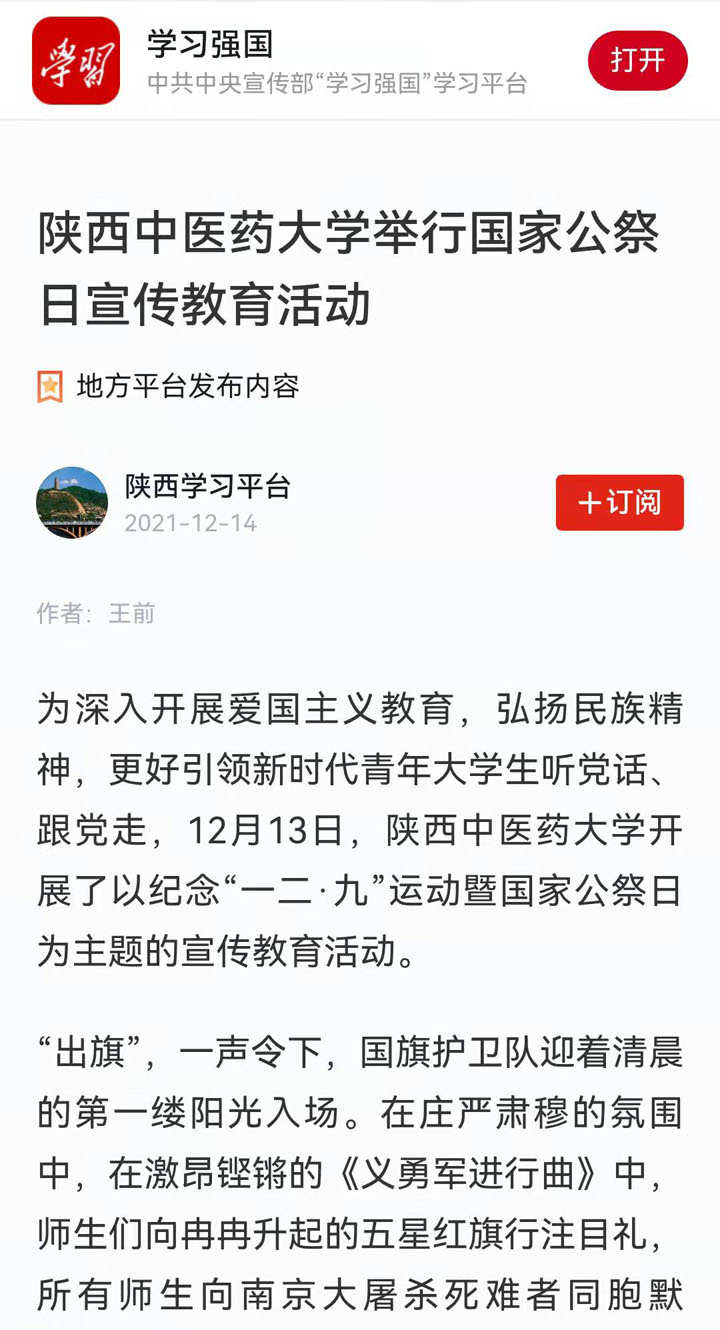Viewport: 720px width, 1330px height.
Task: Tap the 打开 button to open the app
Action: coord(638,61)
